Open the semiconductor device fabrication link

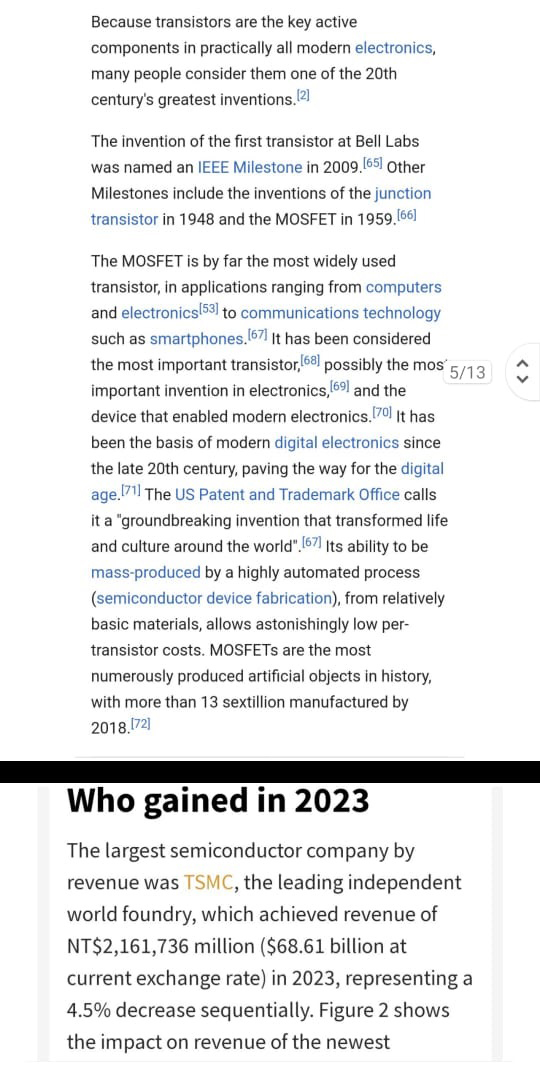pyautogui.click(x=212, y=598)
